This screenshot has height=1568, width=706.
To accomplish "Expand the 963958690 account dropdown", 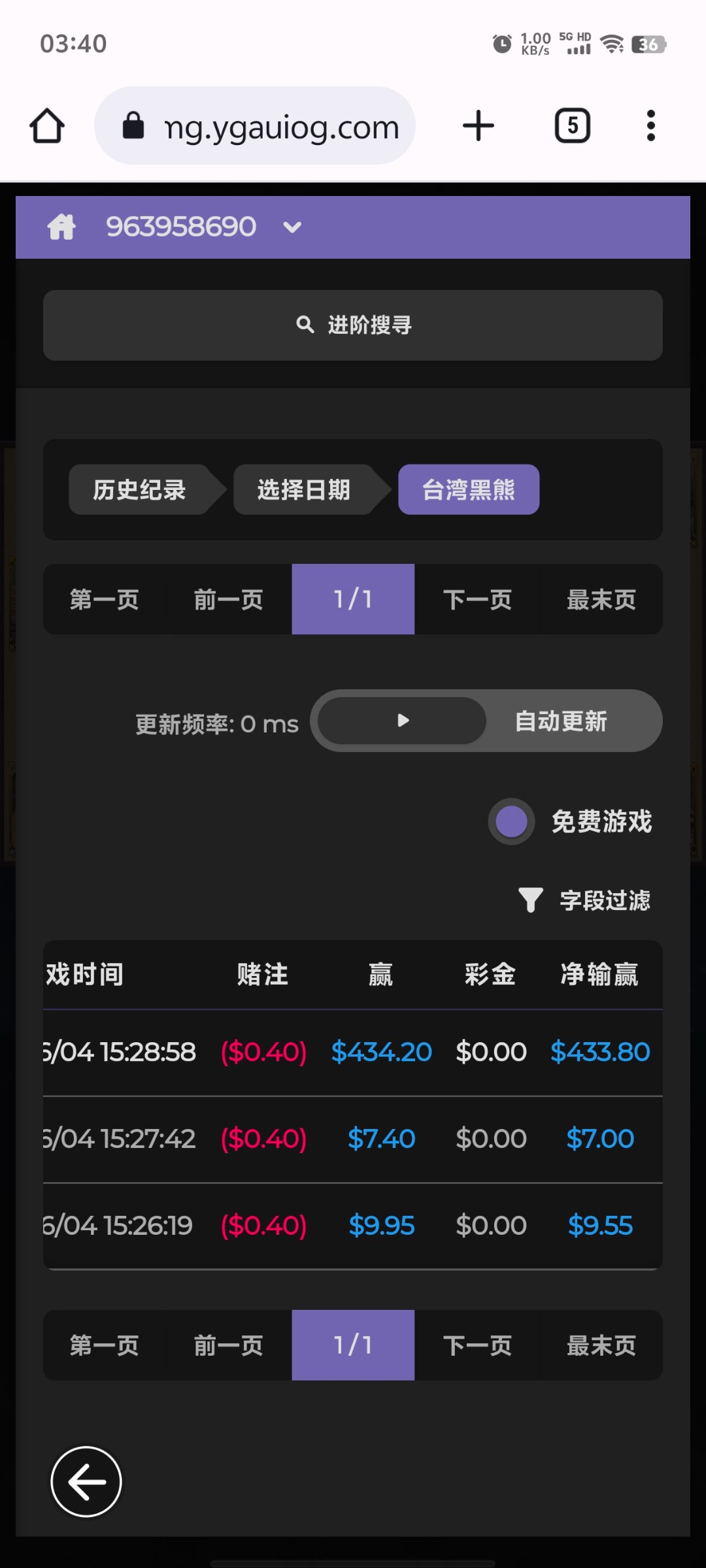I will tap(292, 227).
